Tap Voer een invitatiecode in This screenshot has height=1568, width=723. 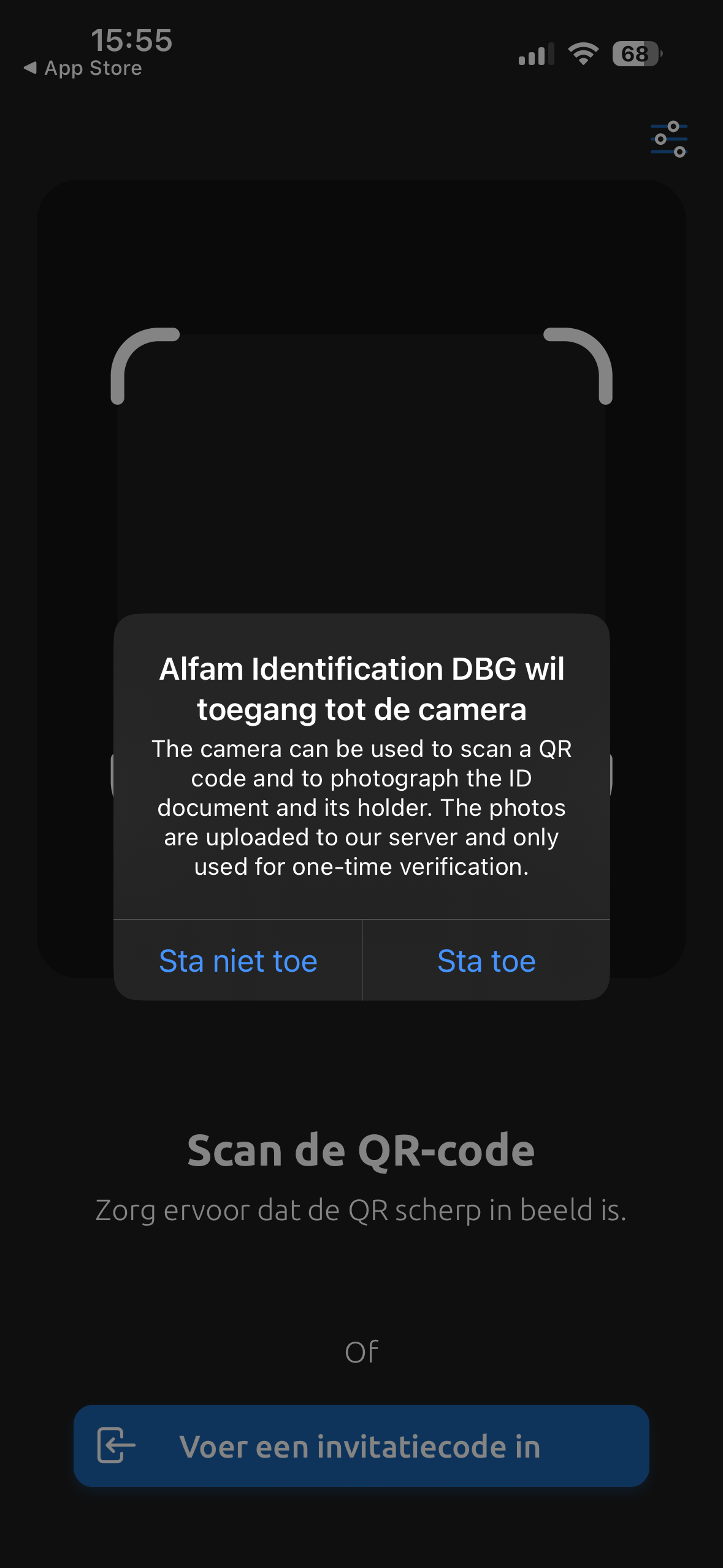[x=361, y=1446]
